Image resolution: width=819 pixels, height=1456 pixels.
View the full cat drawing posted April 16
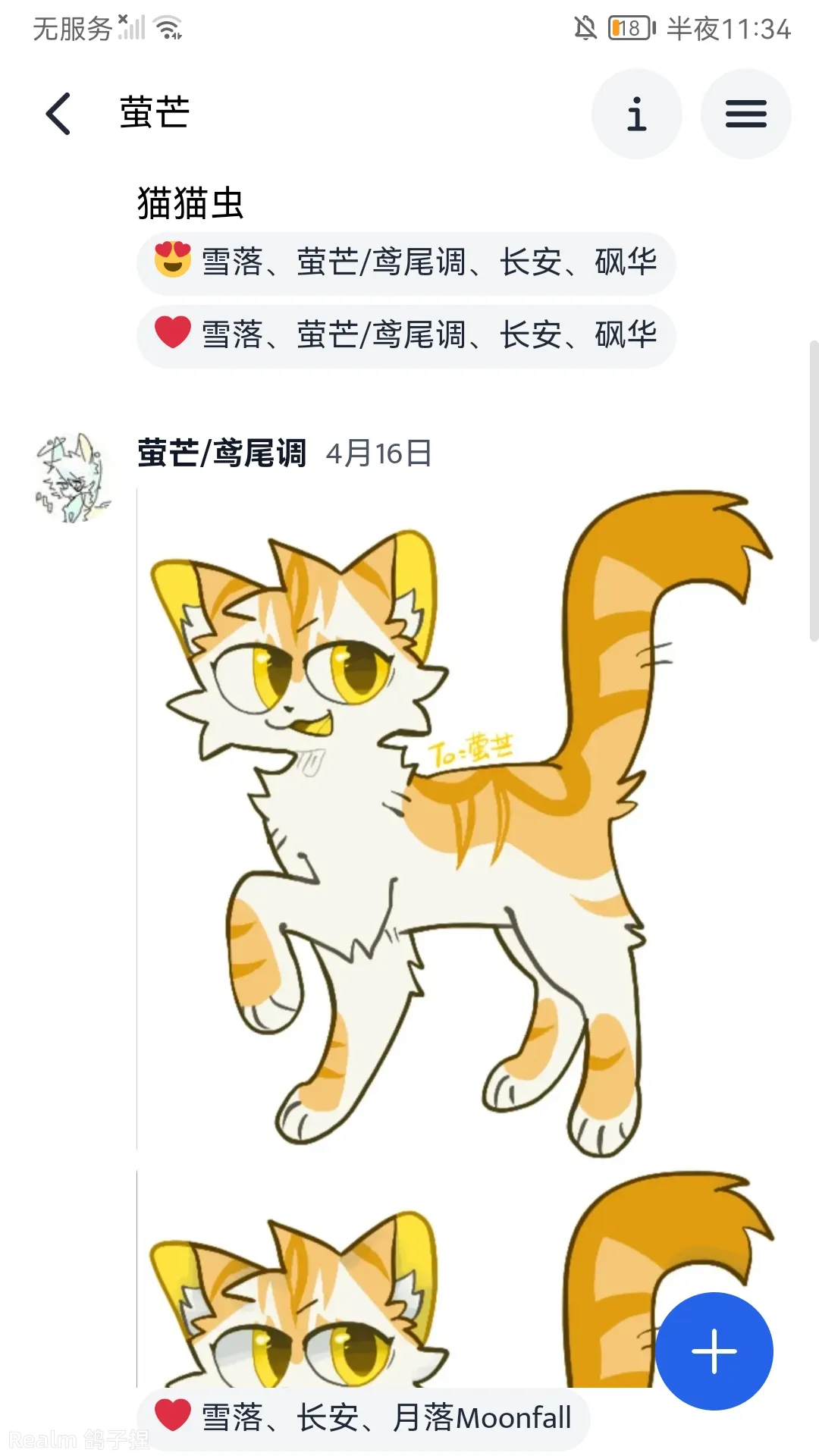(x=455, y=819)
